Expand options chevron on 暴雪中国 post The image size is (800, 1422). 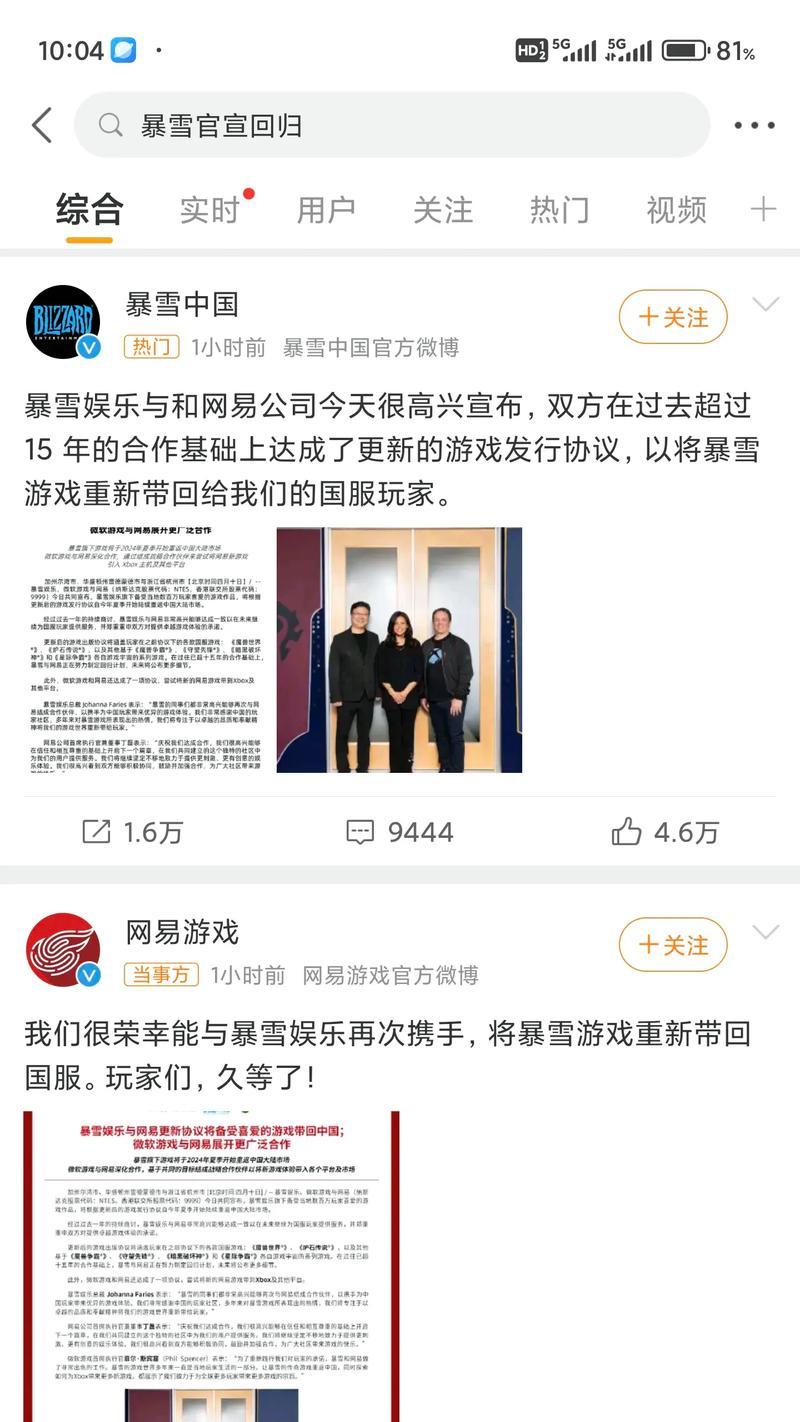[765, 305]
